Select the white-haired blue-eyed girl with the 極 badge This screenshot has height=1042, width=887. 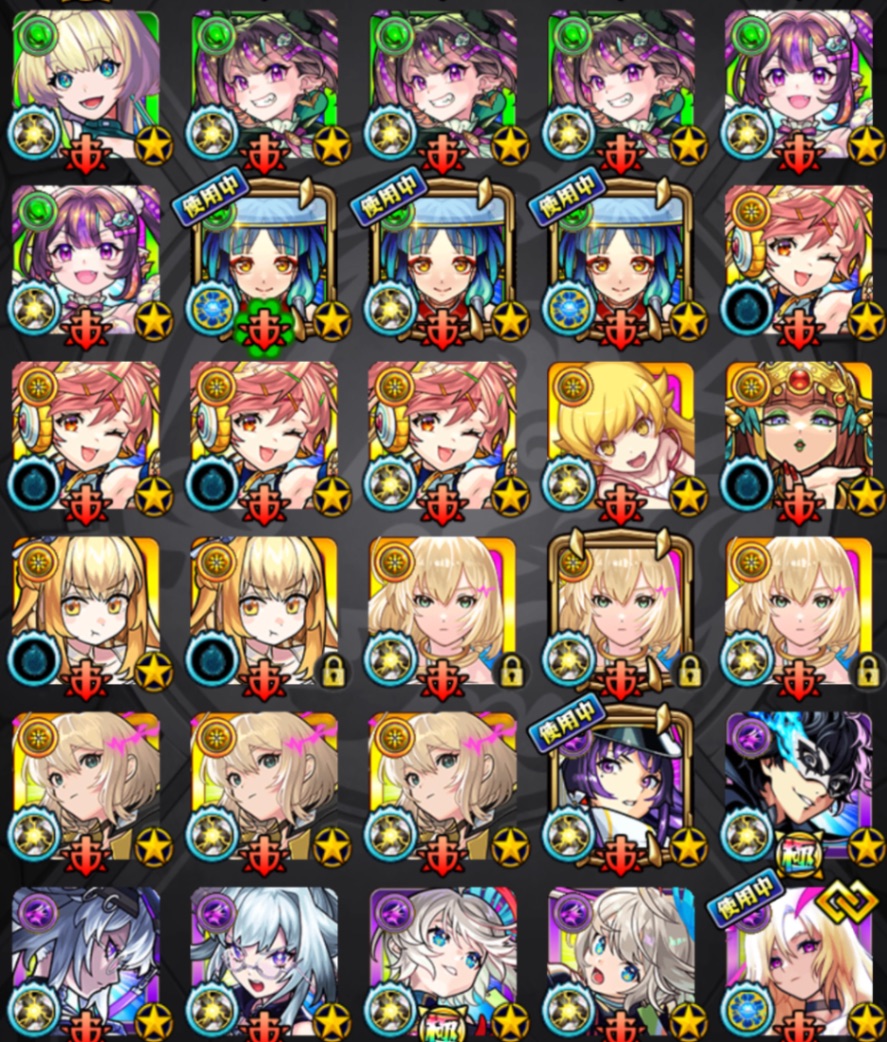(x=442, y=962)
